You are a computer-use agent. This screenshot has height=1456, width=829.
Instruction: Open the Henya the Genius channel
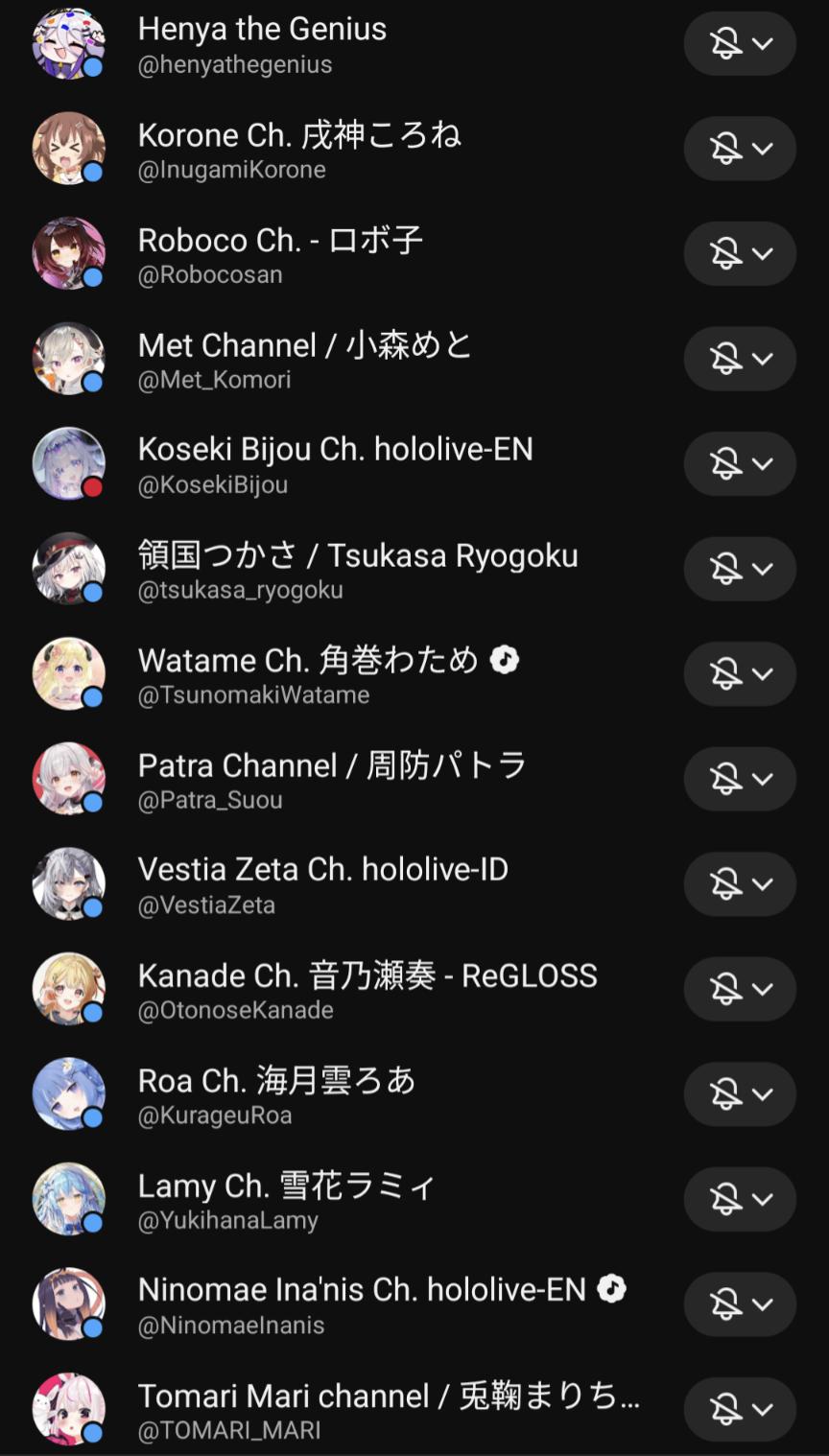click(x=262, y=43)
